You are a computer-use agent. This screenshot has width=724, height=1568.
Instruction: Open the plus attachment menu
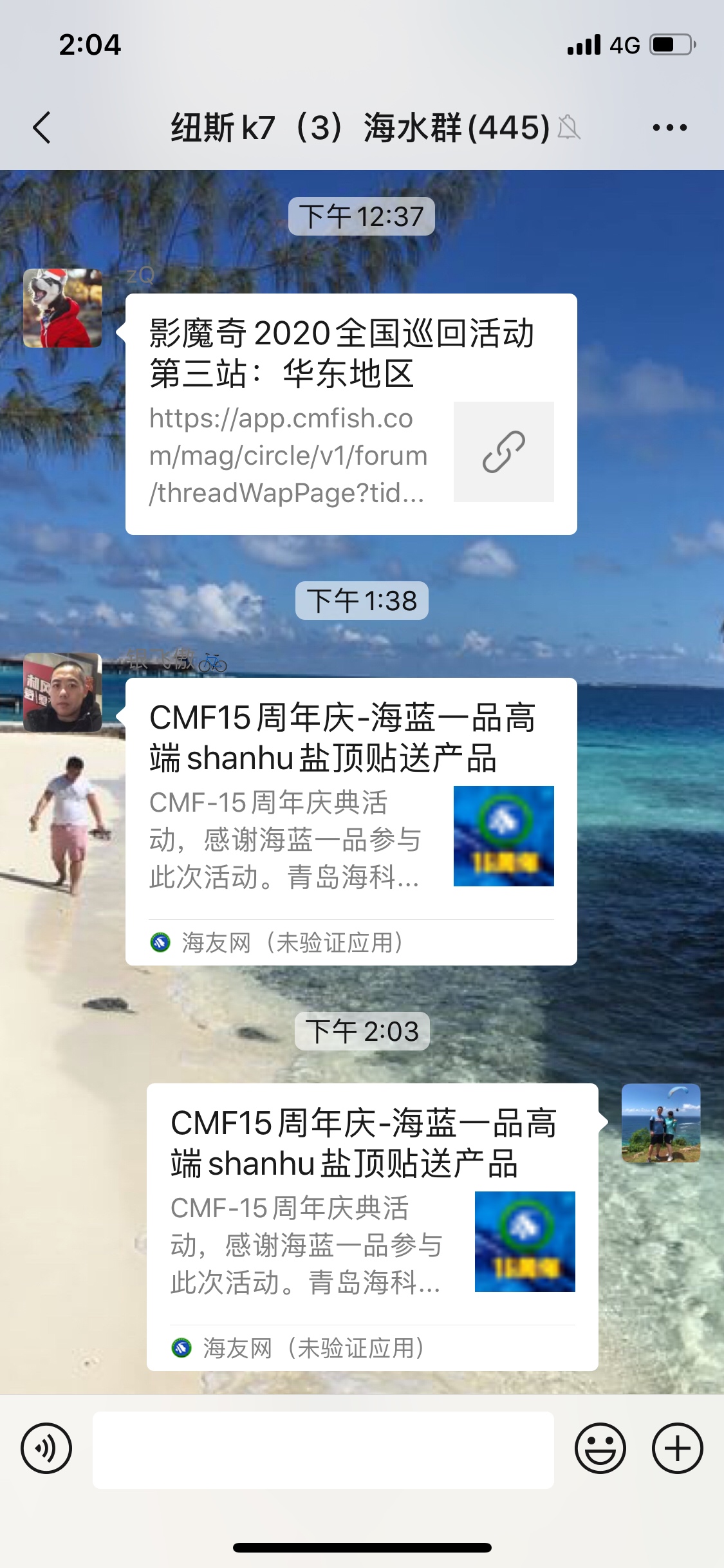(677, 1449)
